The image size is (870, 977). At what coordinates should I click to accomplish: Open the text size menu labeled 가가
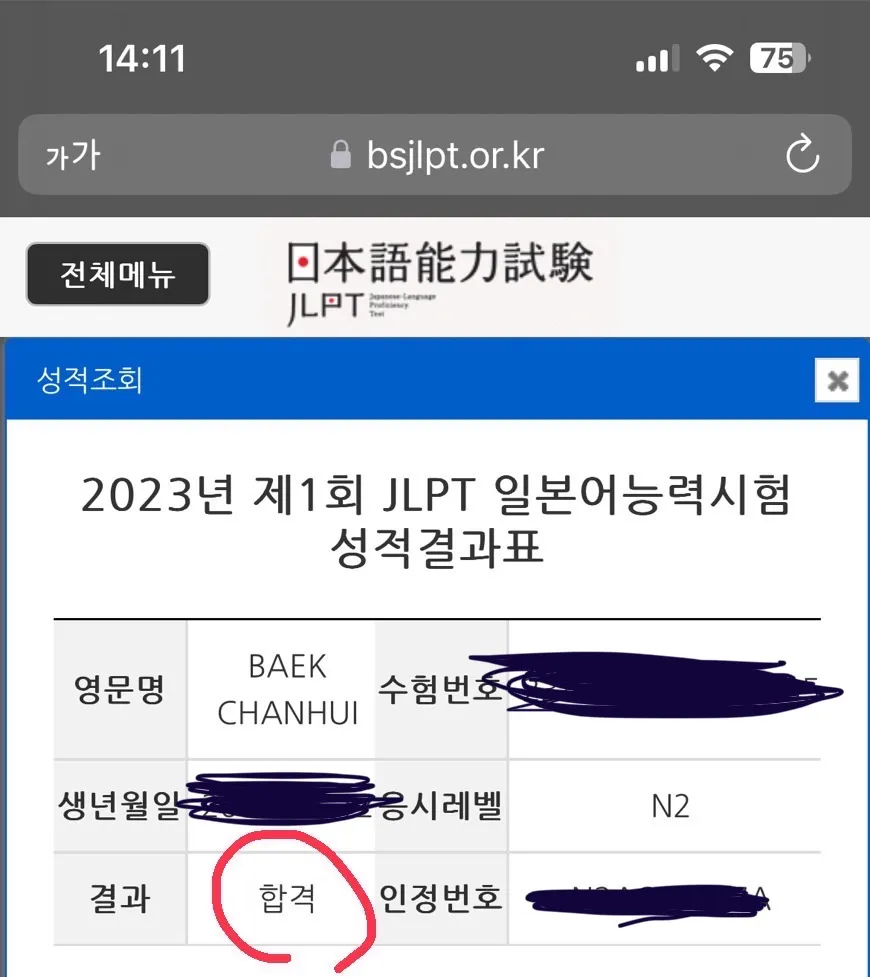pyautogui.click(x=68, y=154)
